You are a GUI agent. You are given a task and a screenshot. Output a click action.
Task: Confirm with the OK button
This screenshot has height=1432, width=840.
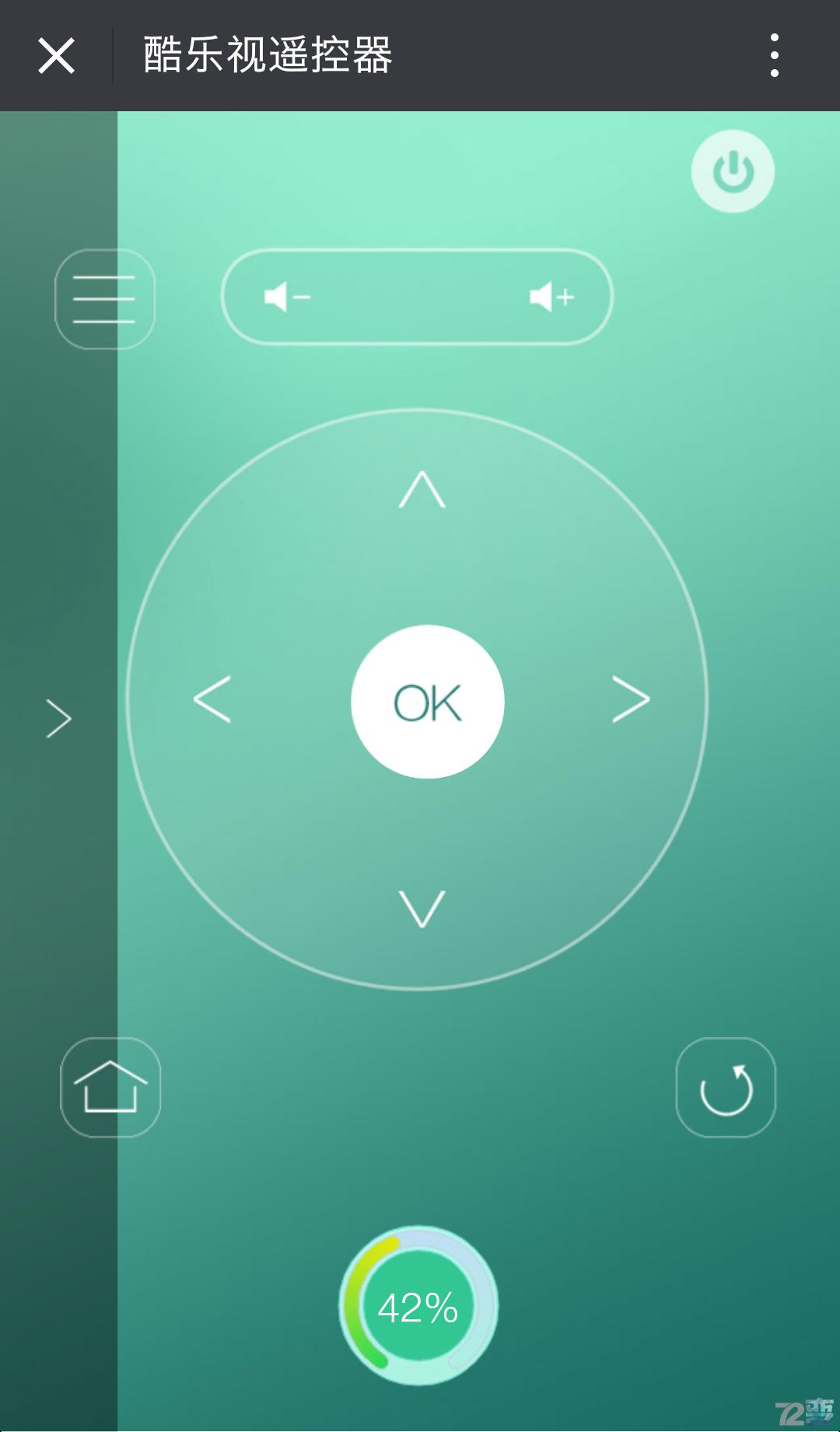(427, 702)
